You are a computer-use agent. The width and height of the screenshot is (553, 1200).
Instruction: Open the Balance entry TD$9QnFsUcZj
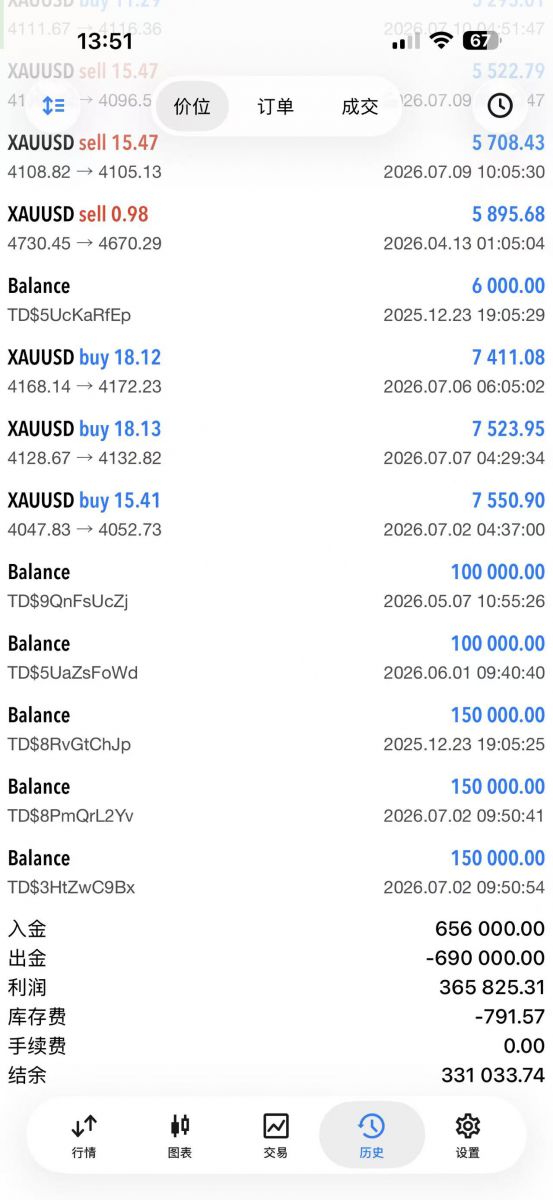[276, 586]
